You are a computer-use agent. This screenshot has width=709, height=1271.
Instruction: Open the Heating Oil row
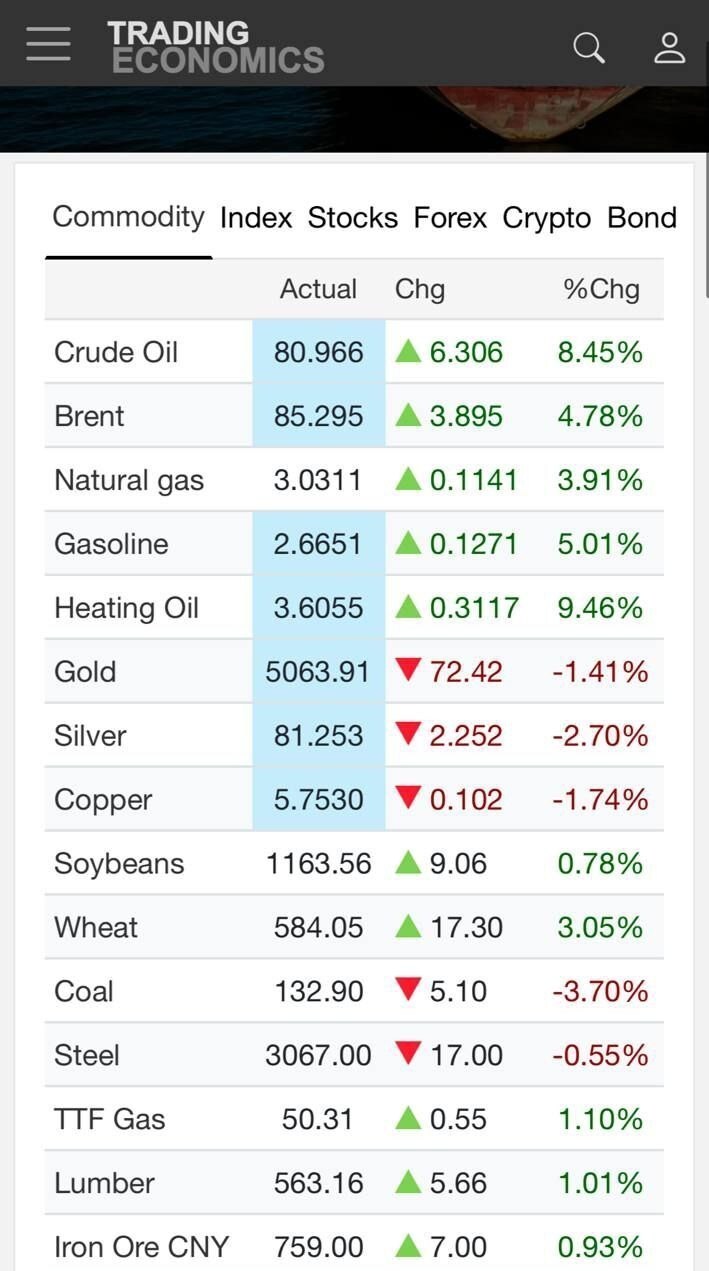(126, 608)
